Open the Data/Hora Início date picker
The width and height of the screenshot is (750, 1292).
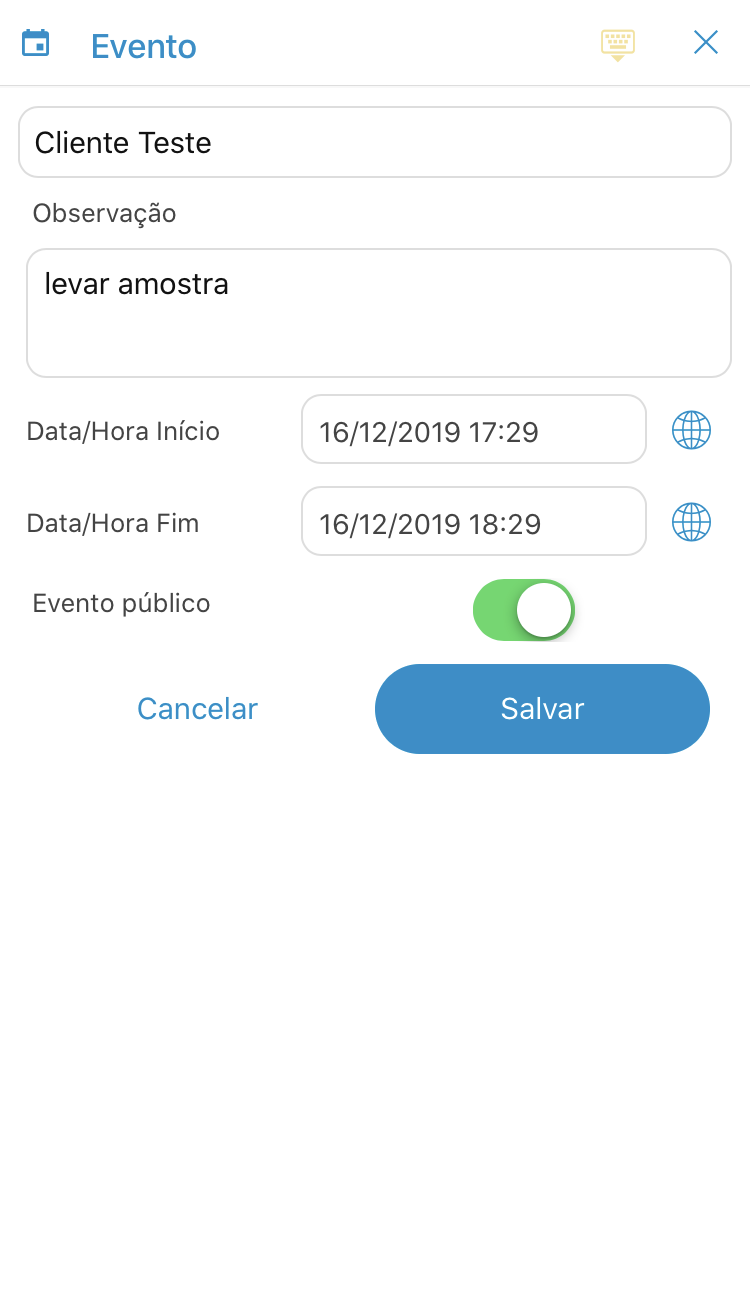(473, 429)
